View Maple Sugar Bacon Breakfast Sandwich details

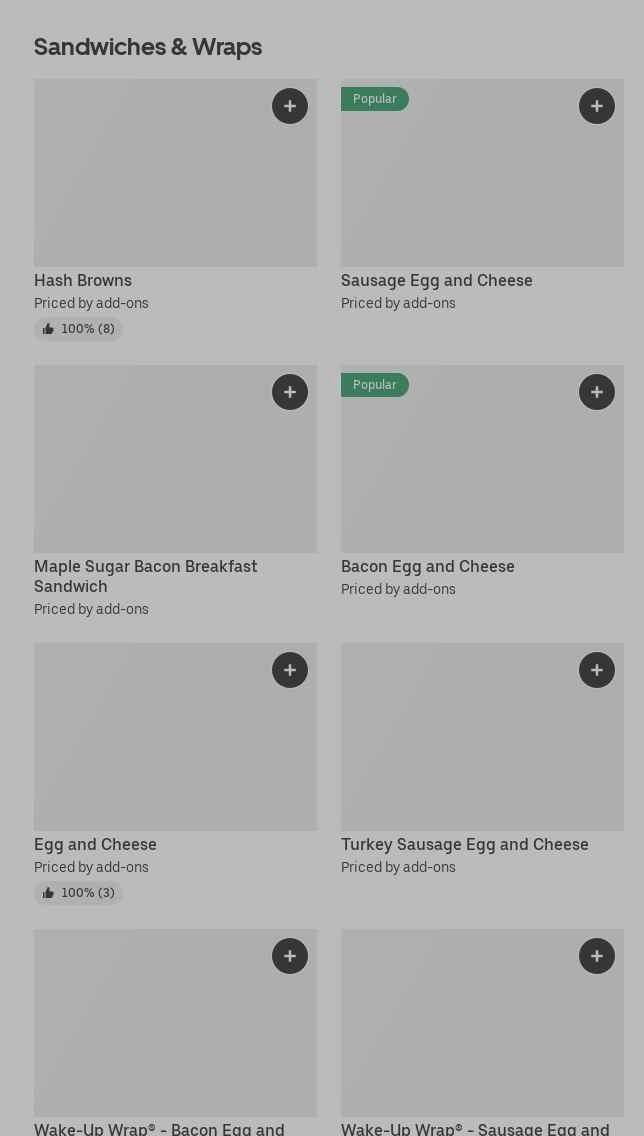click(x=175, y=491)
